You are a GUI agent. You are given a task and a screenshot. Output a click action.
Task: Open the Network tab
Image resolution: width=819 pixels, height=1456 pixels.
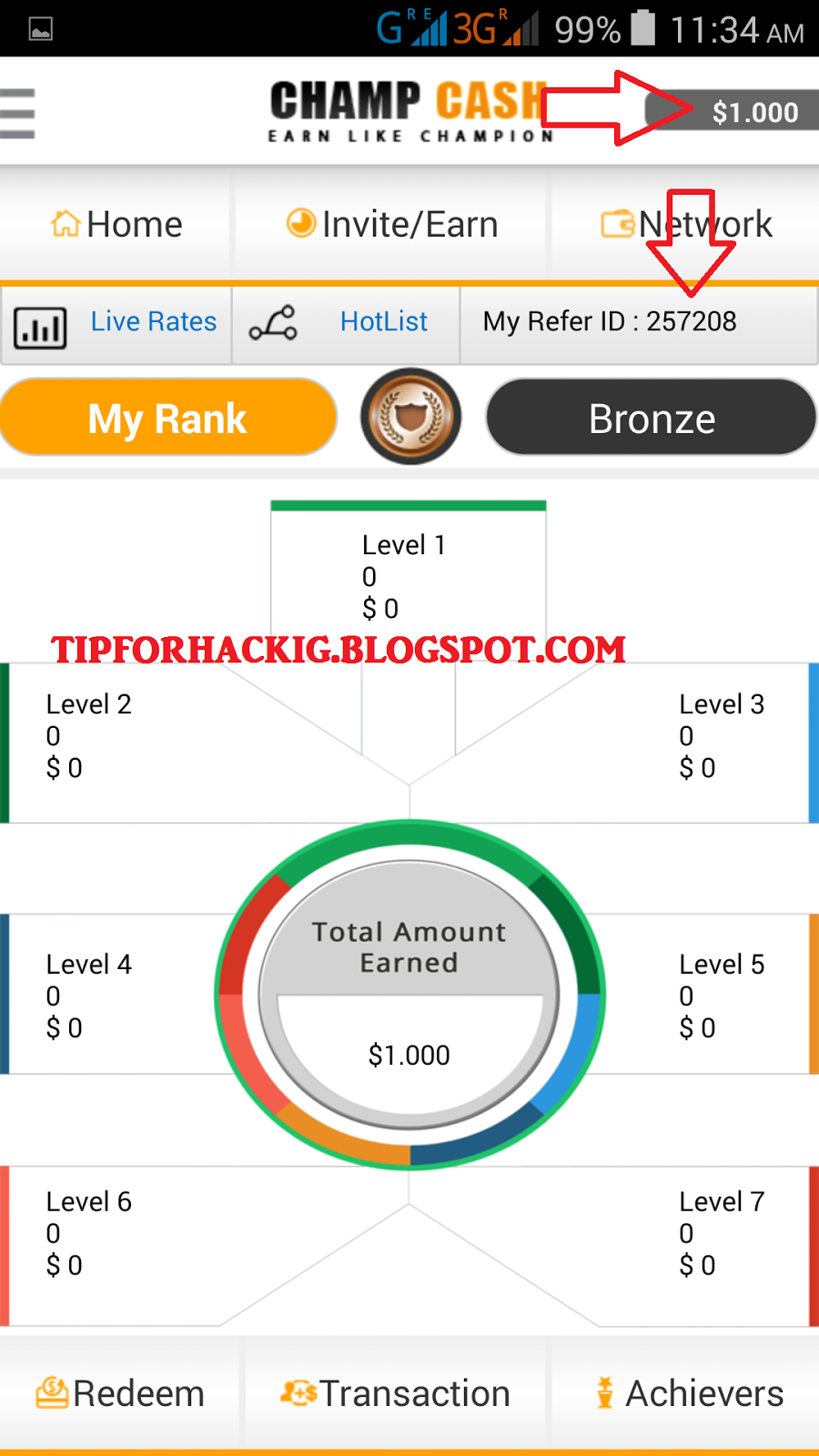(x=686, y=224)
